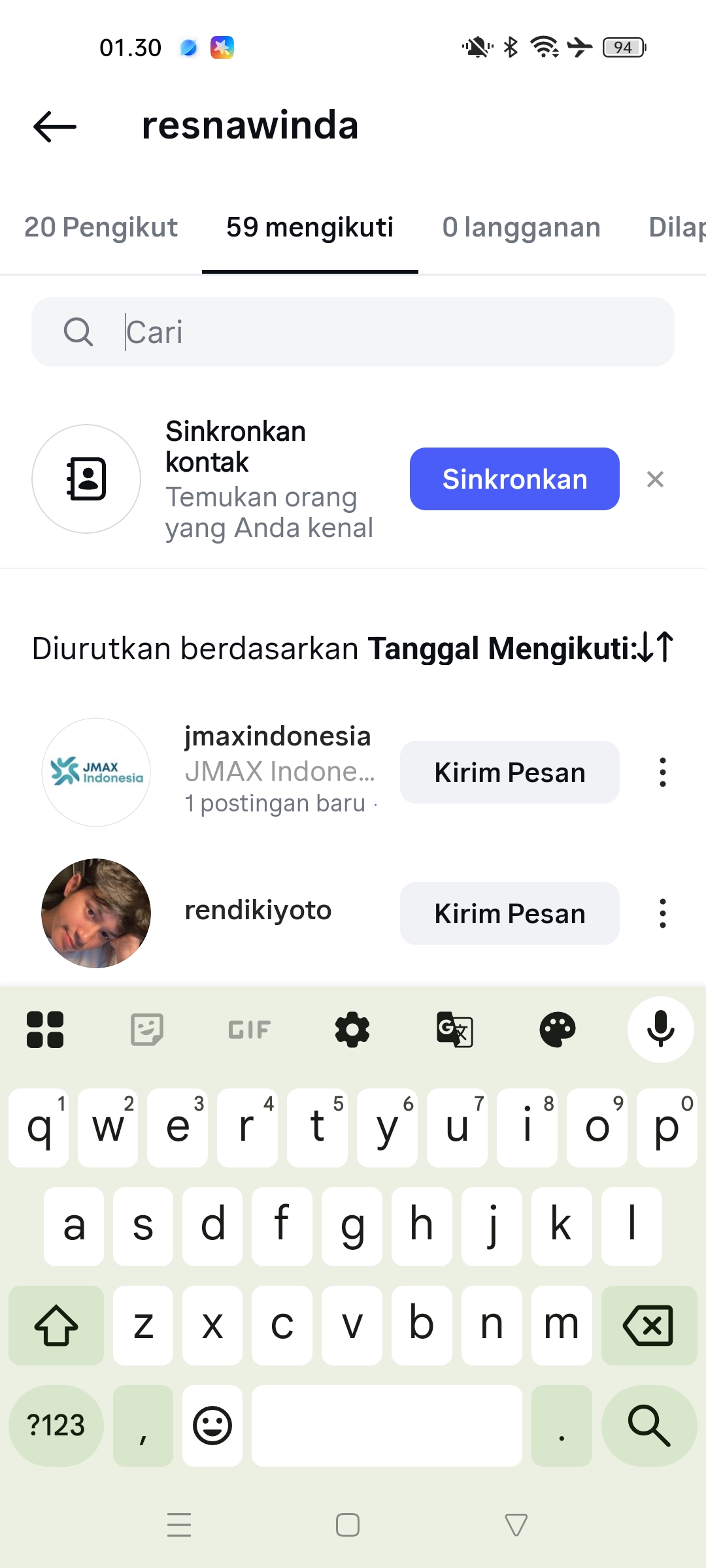Switch to the 20 Pengikut tab

(x=101, y=227)
